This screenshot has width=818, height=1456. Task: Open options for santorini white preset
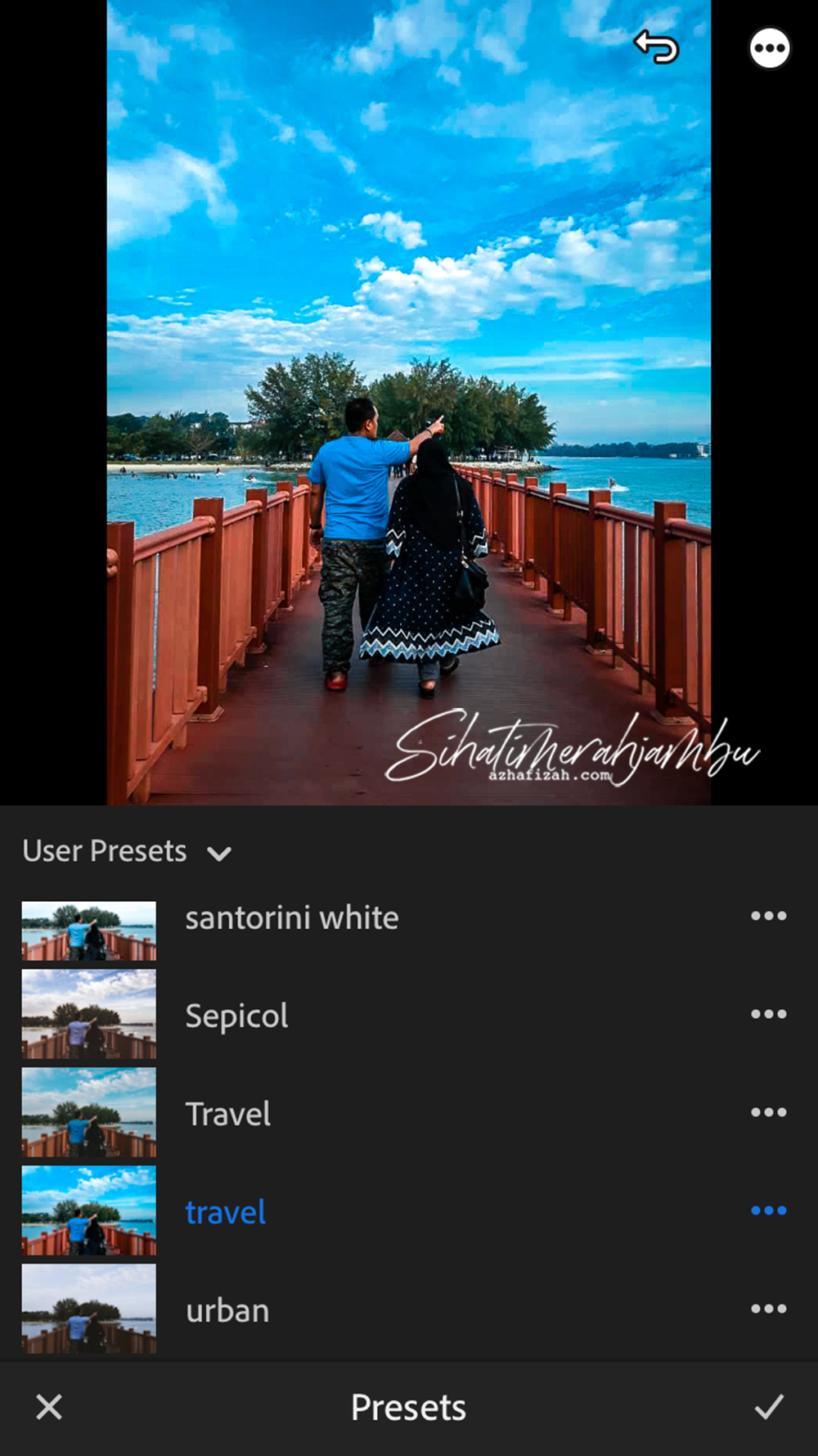[768, 917]
